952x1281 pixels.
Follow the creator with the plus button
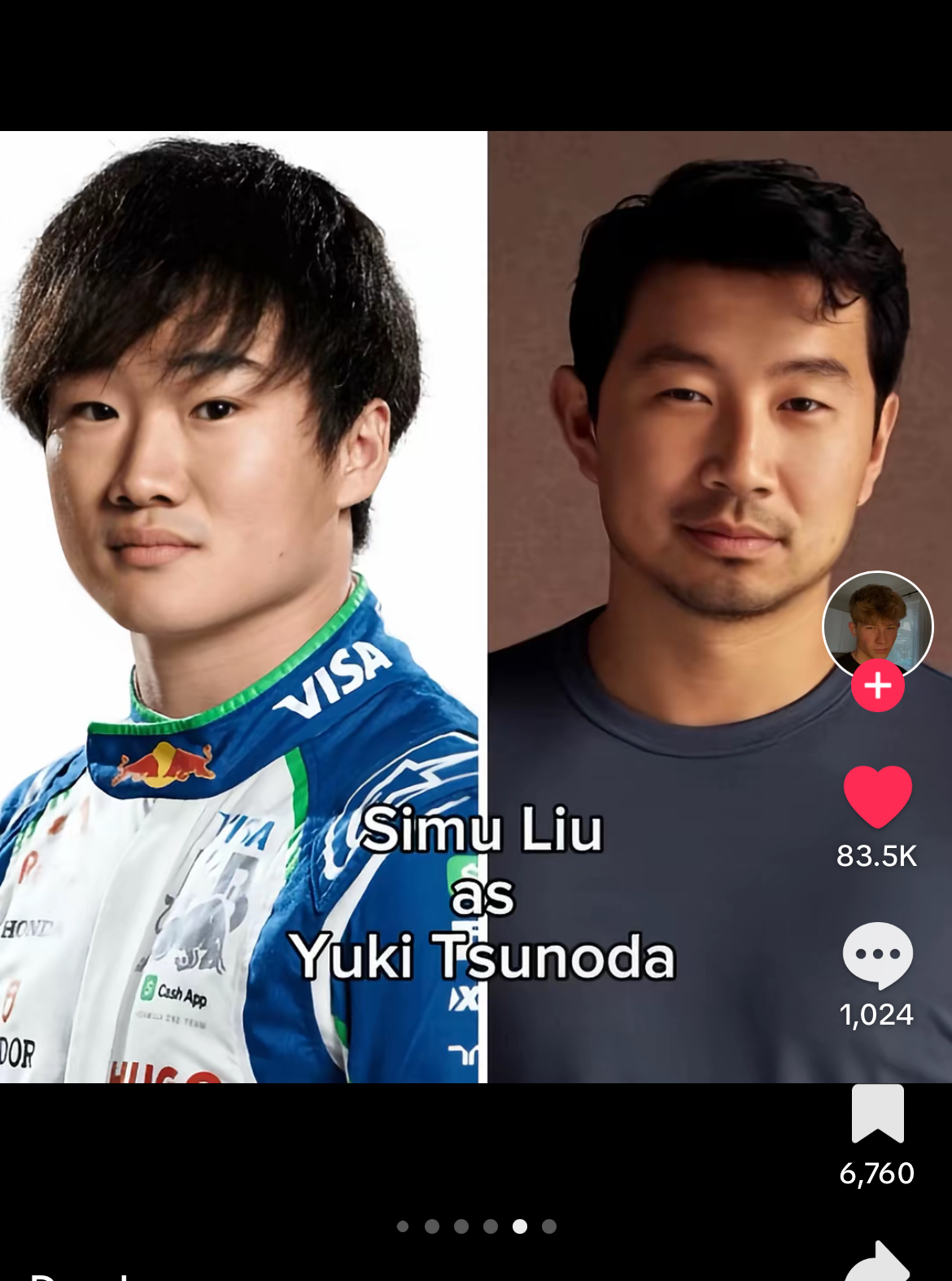(x=877, y=686)
